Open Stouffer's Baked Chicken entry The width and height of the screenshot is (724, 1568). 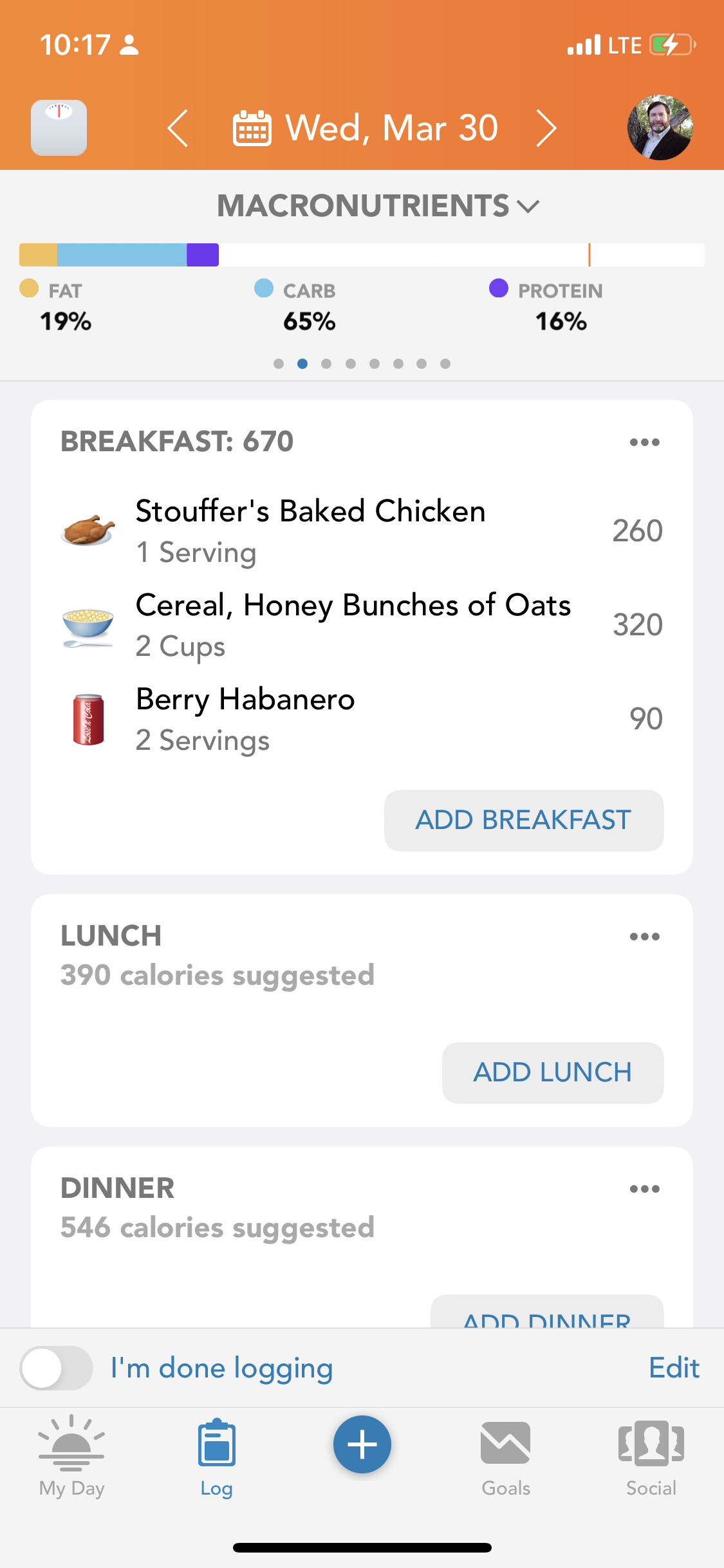(360, 530)
